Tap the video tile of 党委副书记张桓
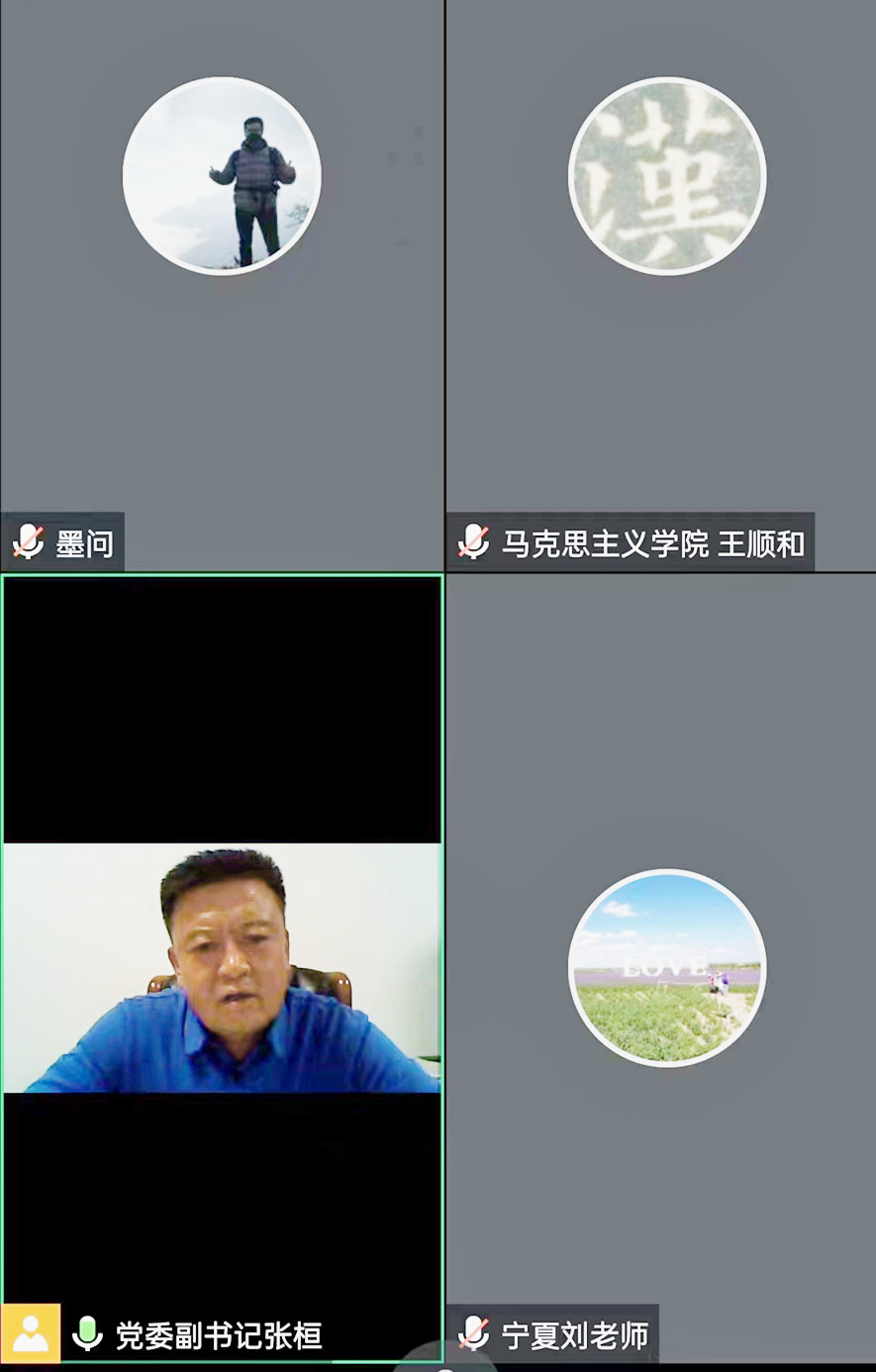This screenshot has height=1372, width=876. [222, 967]
